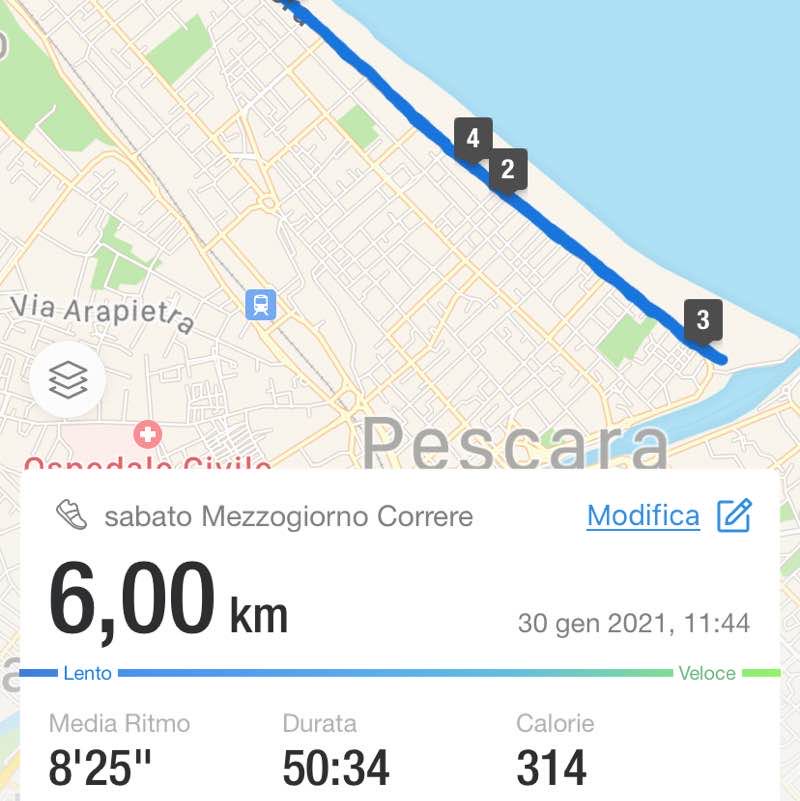The width and height of the screenshot is (800, 801).
Task: Tap kilometer marker 3 near the river
Action: pyautogui.click(x=703, y=318)
